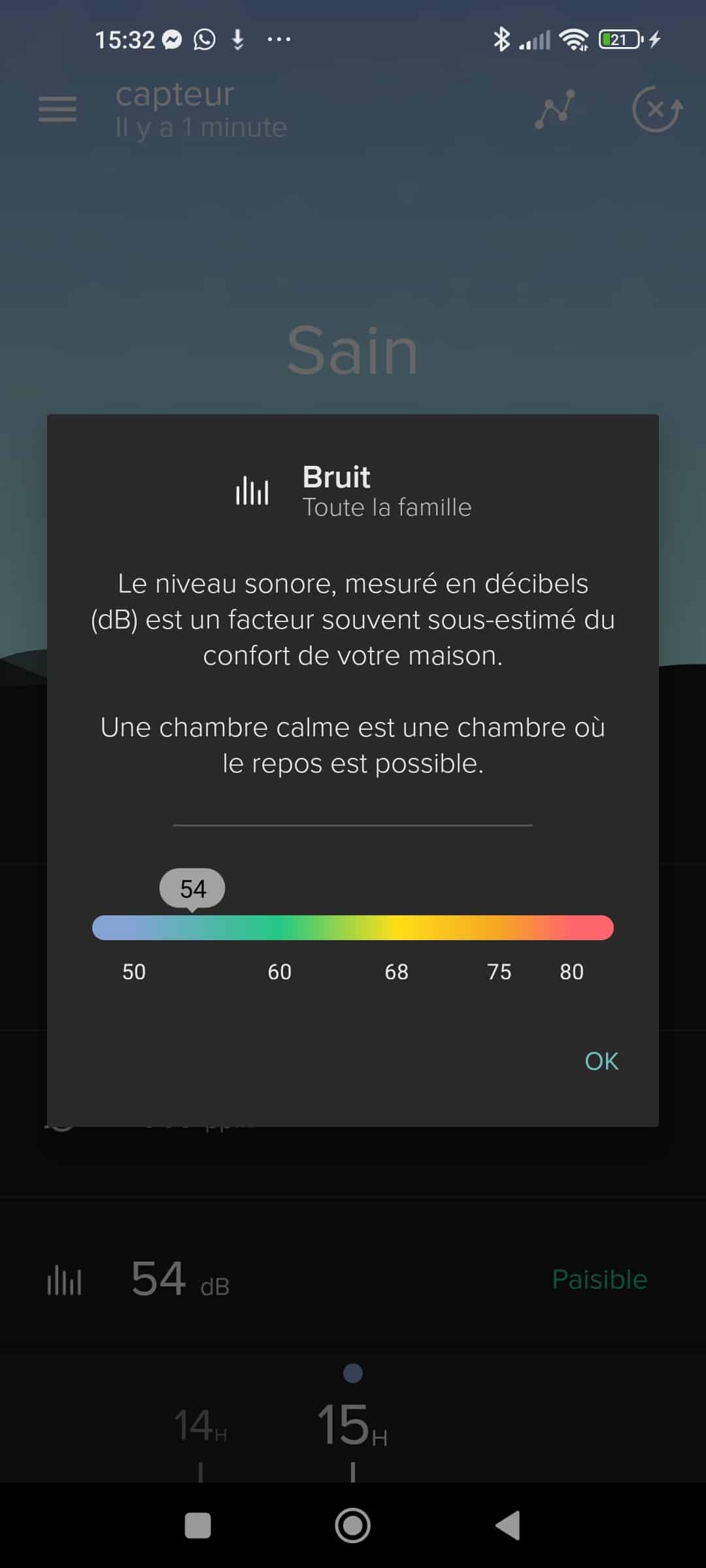This screenshot has width=706, height=1568.
Task: Open the 54 dB noise row
Action: tap(353, 1279)
